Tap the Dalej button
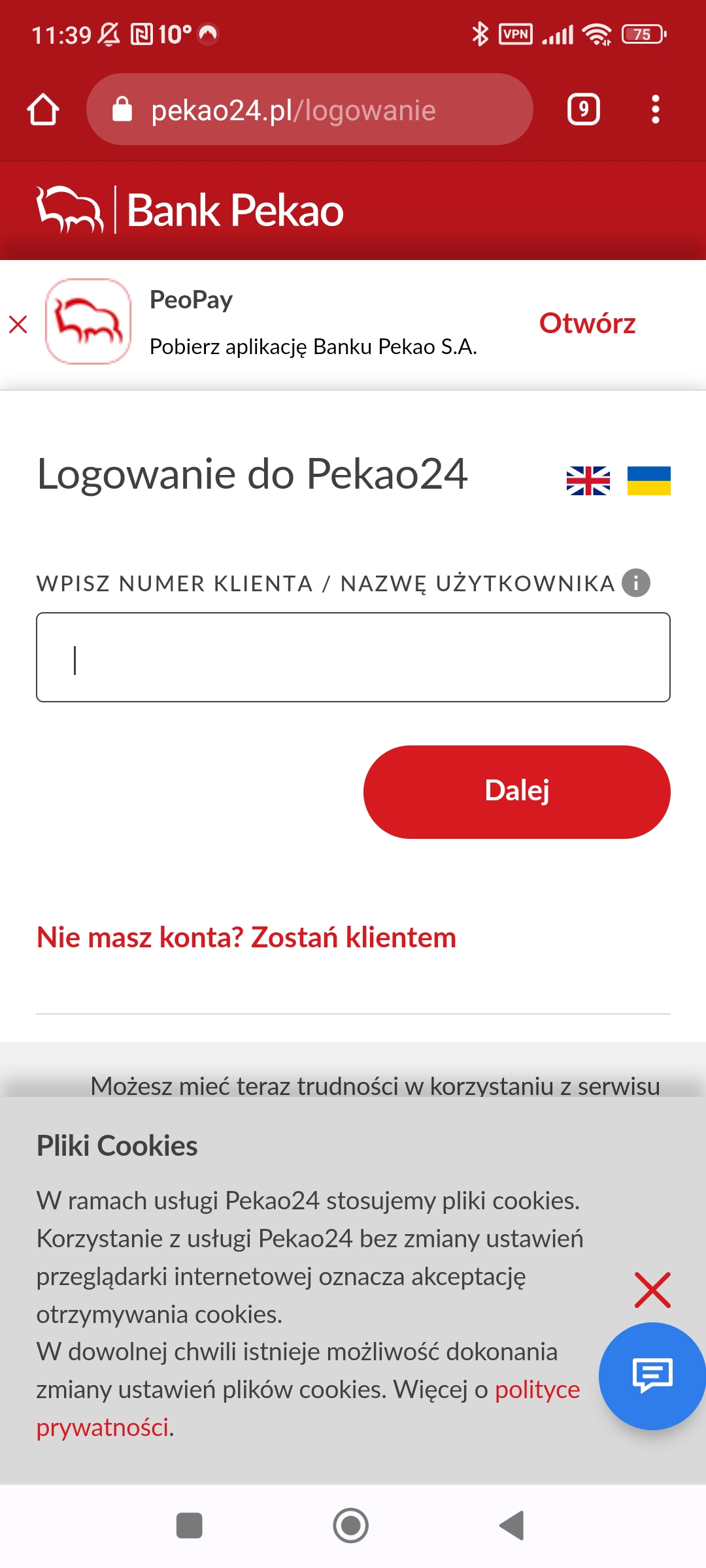The image size is (706, 1568). [x=516, y=792]
